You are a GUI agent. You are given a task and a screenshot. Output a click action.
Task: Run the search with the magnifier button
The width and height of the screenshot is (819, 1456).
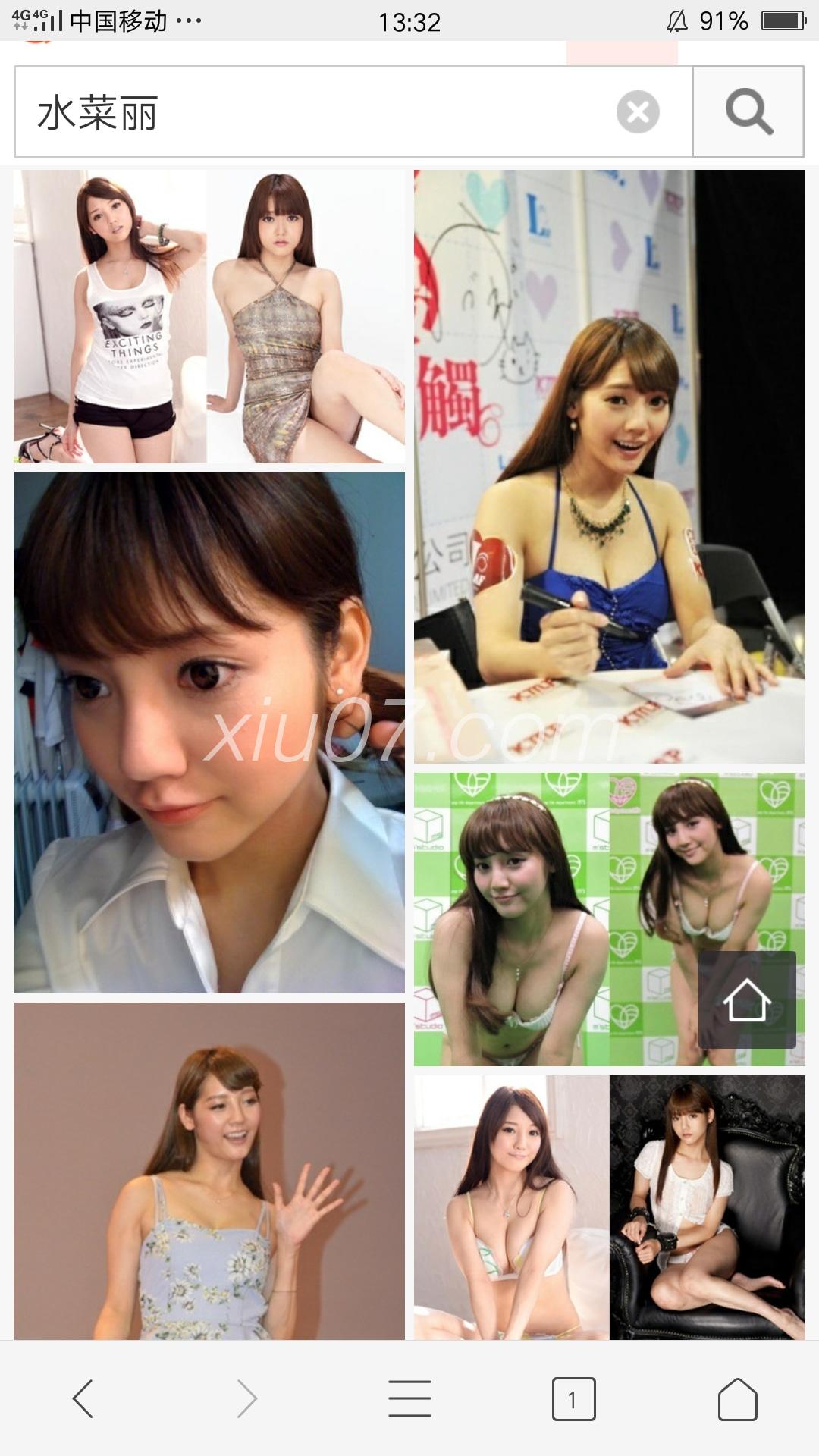pyautogui.click(x=748, y=112)
